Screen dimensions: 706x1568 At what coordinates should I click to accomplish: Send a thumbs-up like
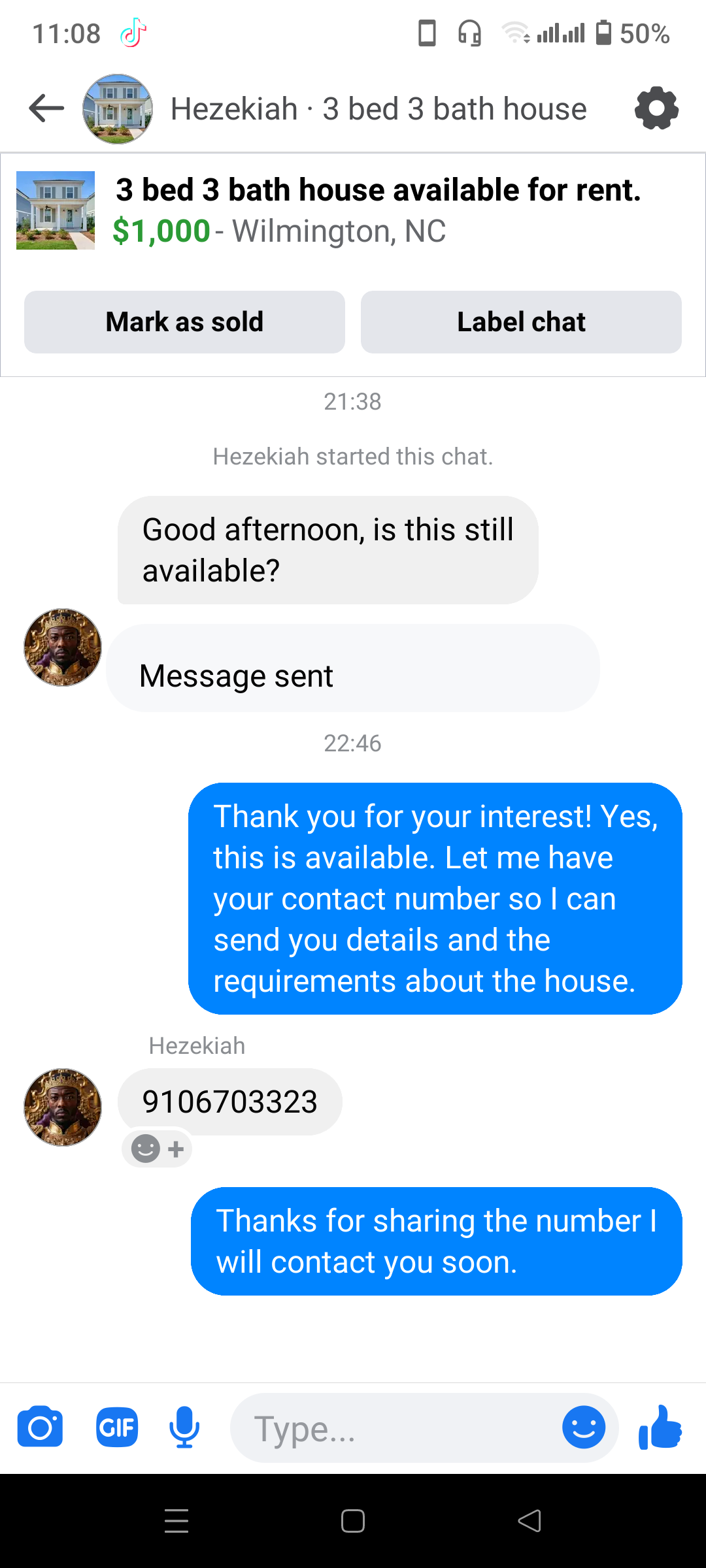click(x=660, y=1428)
